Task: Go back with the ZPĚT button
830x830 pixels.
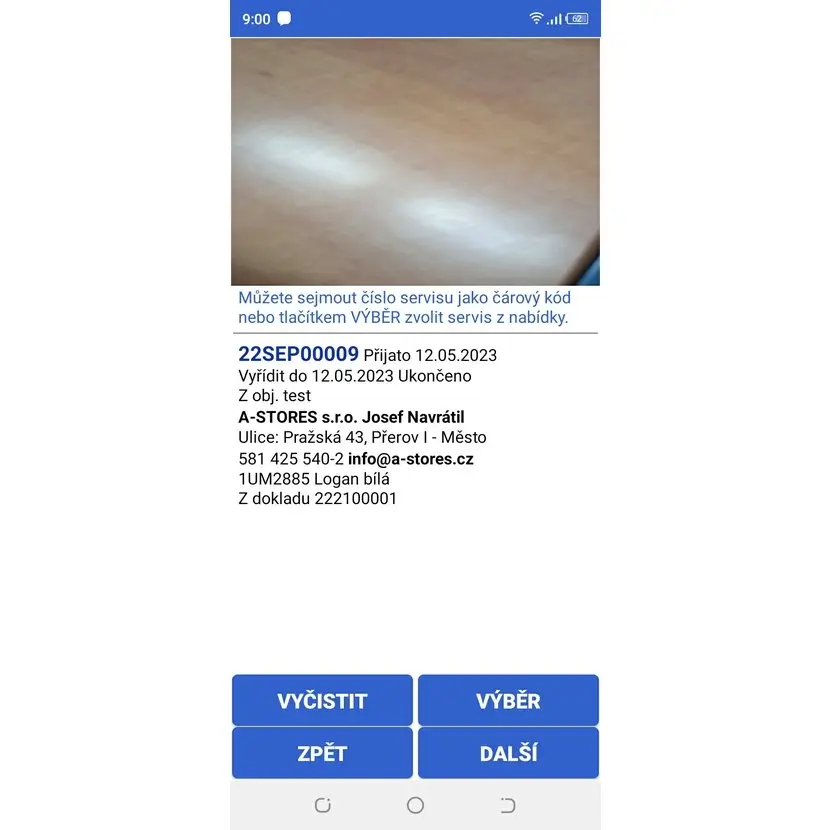Action: point(322,753)
